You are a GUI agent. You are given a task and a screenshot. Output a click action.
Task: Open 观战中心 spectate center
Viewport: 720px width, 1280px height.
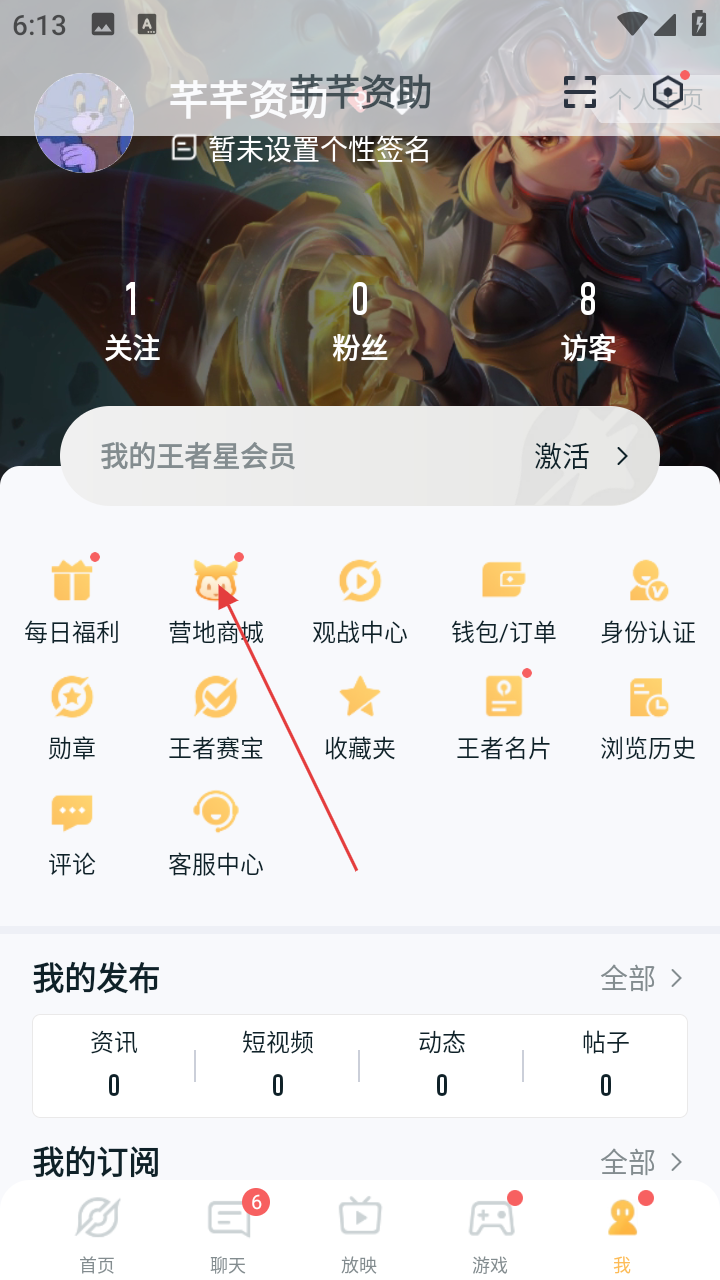tap(360, 600)
